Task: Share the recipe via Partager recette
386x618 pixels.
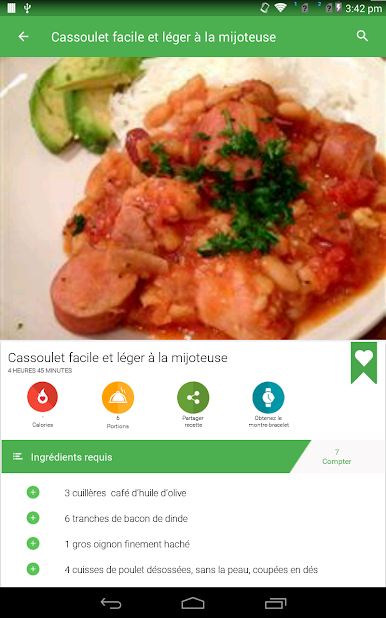Action: 193,397
